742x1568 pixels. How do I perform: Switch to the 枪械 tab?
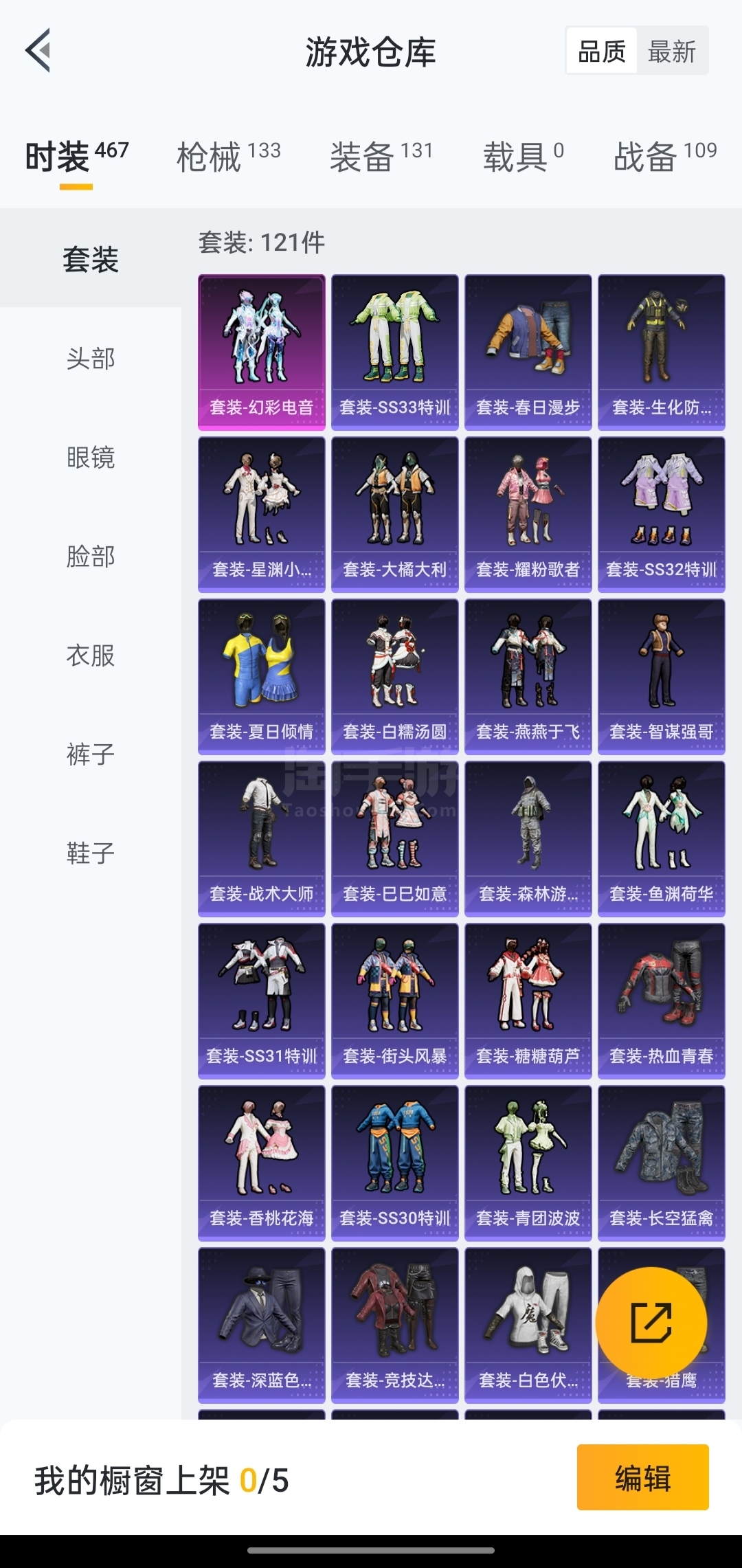(x=229, y=156)
